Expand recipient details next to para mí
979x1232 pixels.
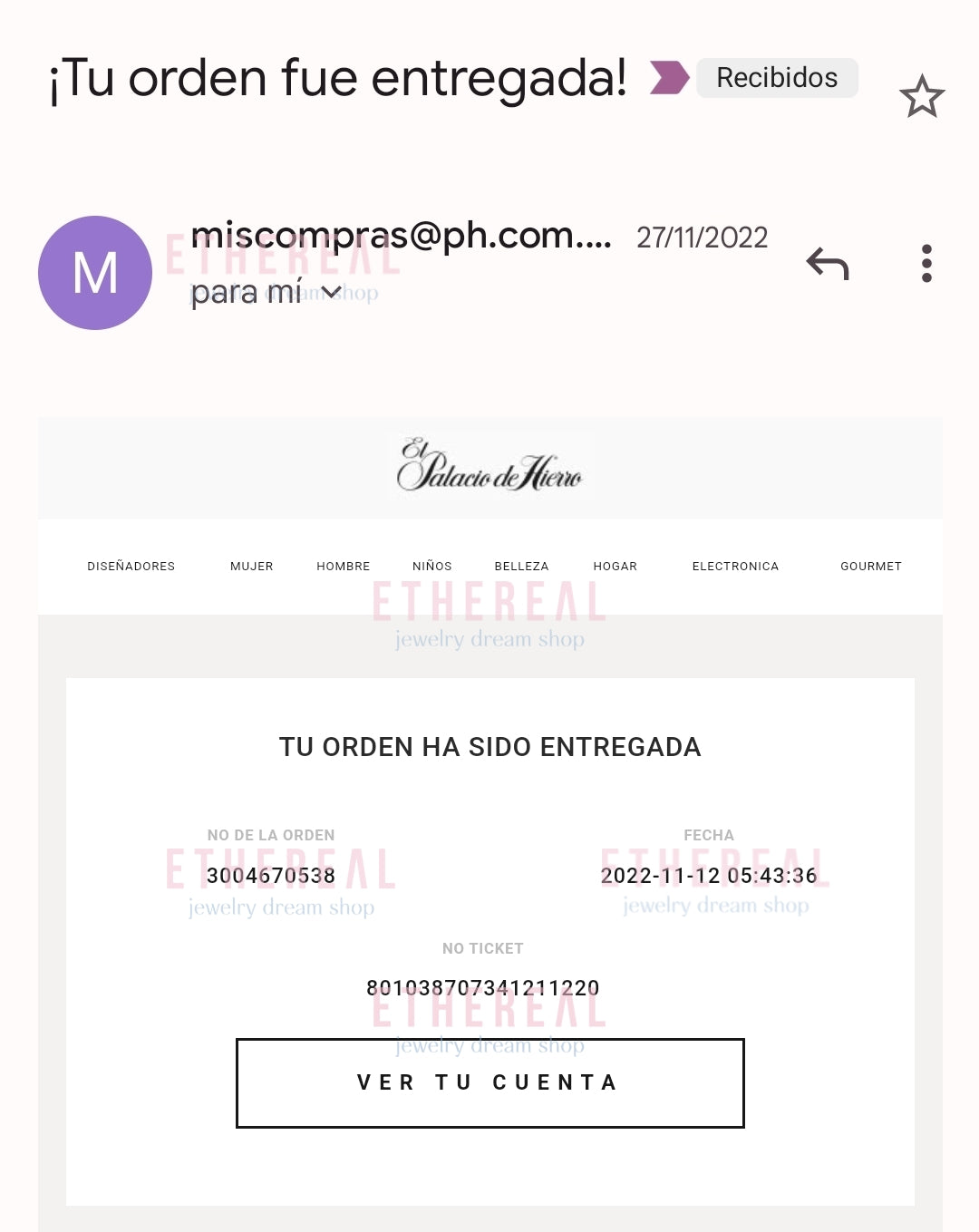332,292
